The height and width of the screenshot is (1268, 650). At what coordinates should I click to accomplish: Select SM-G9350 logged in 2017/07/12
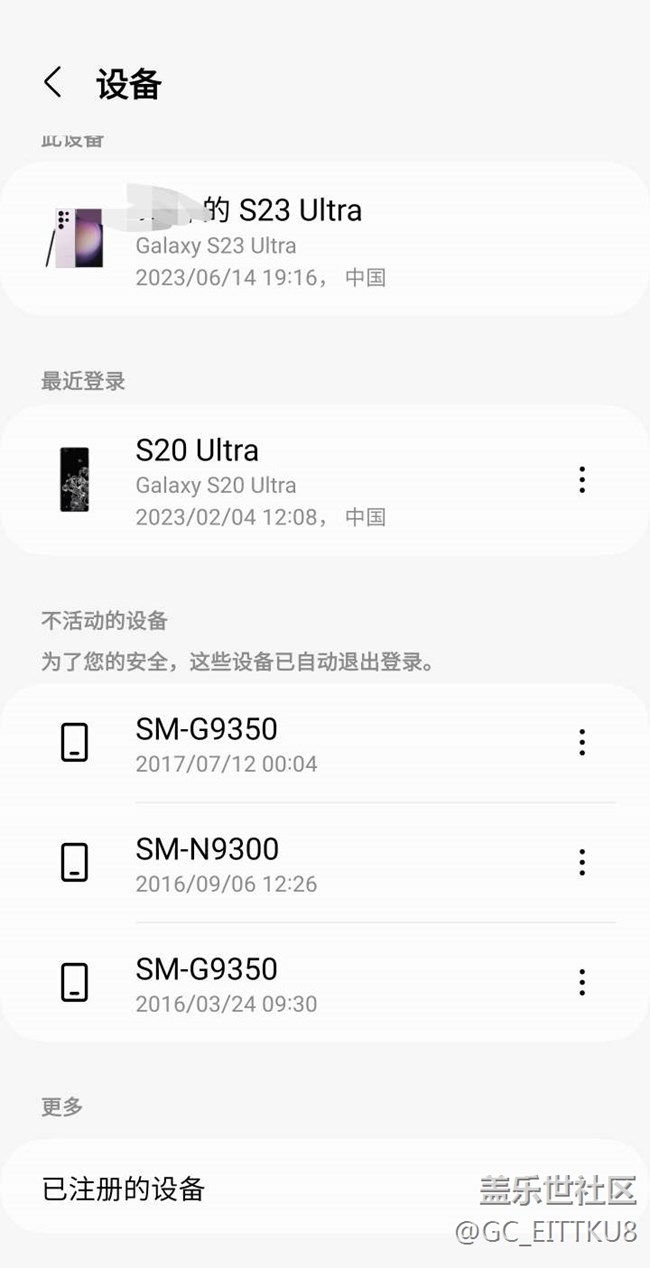[260, 743]
